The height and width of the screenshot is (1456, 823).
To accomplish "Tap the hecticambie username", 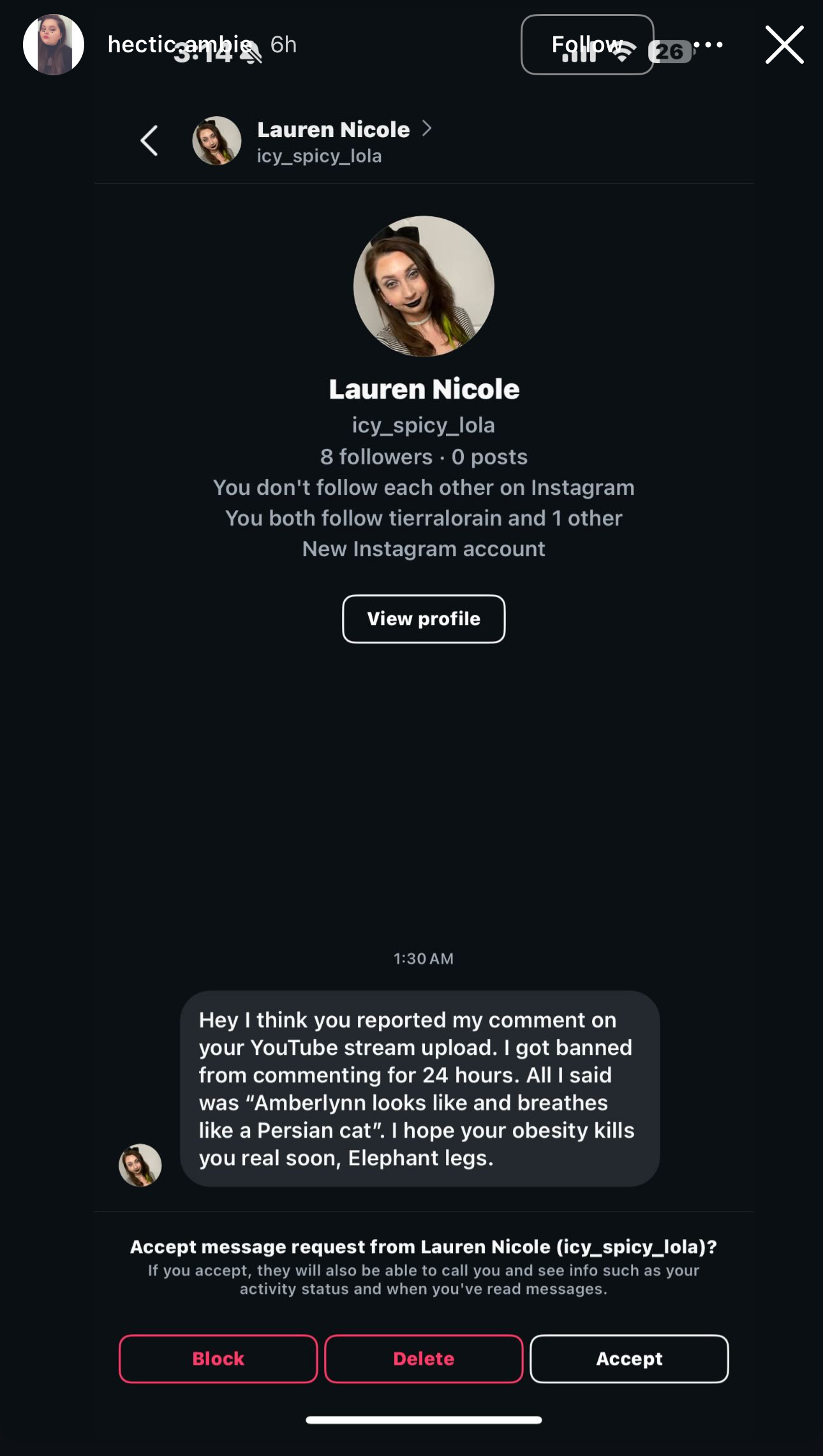I will tap(180, 45).
